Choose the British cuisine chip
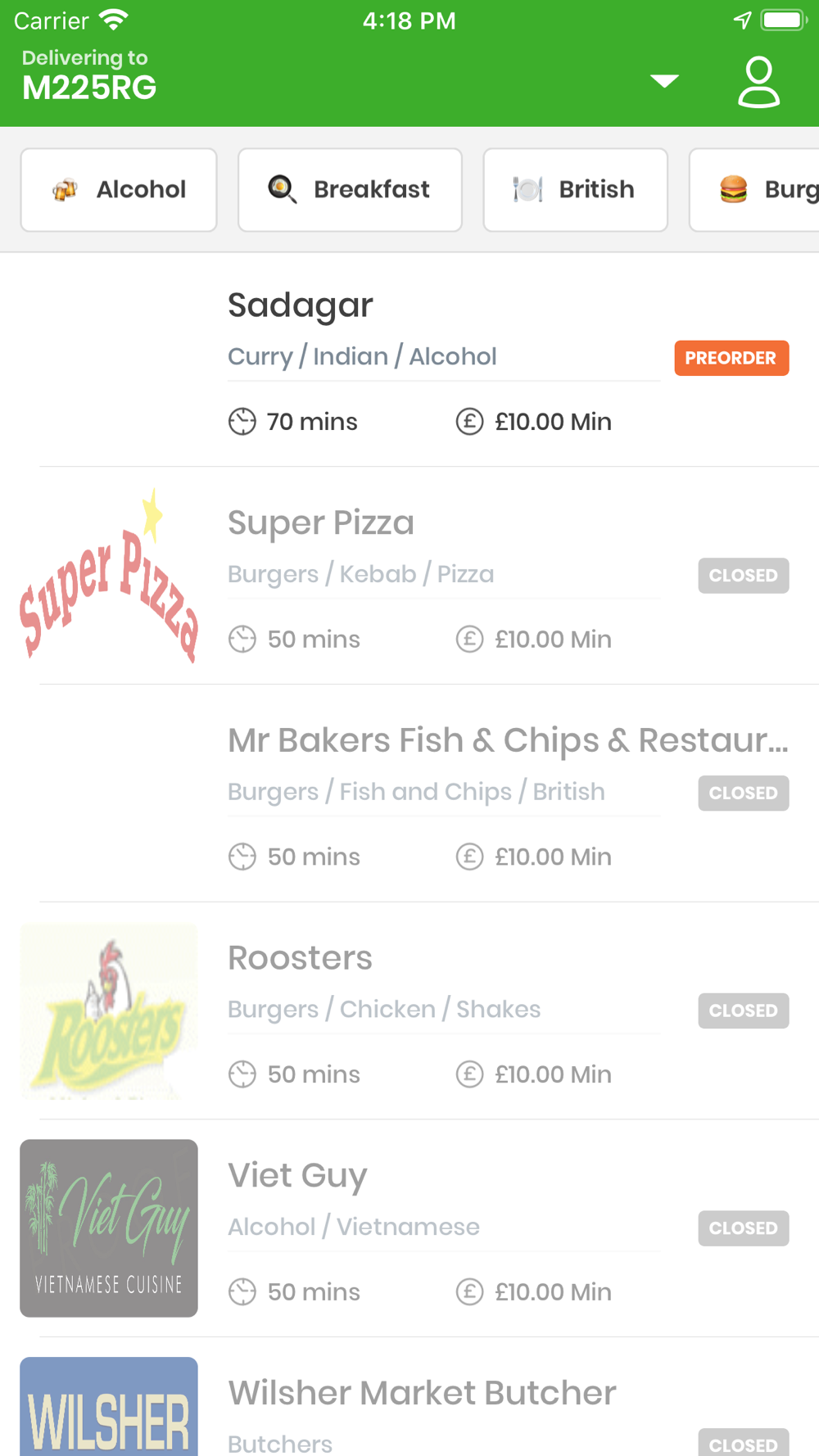The width and height of the screenshot is (819, 1456). coord(575,190)
